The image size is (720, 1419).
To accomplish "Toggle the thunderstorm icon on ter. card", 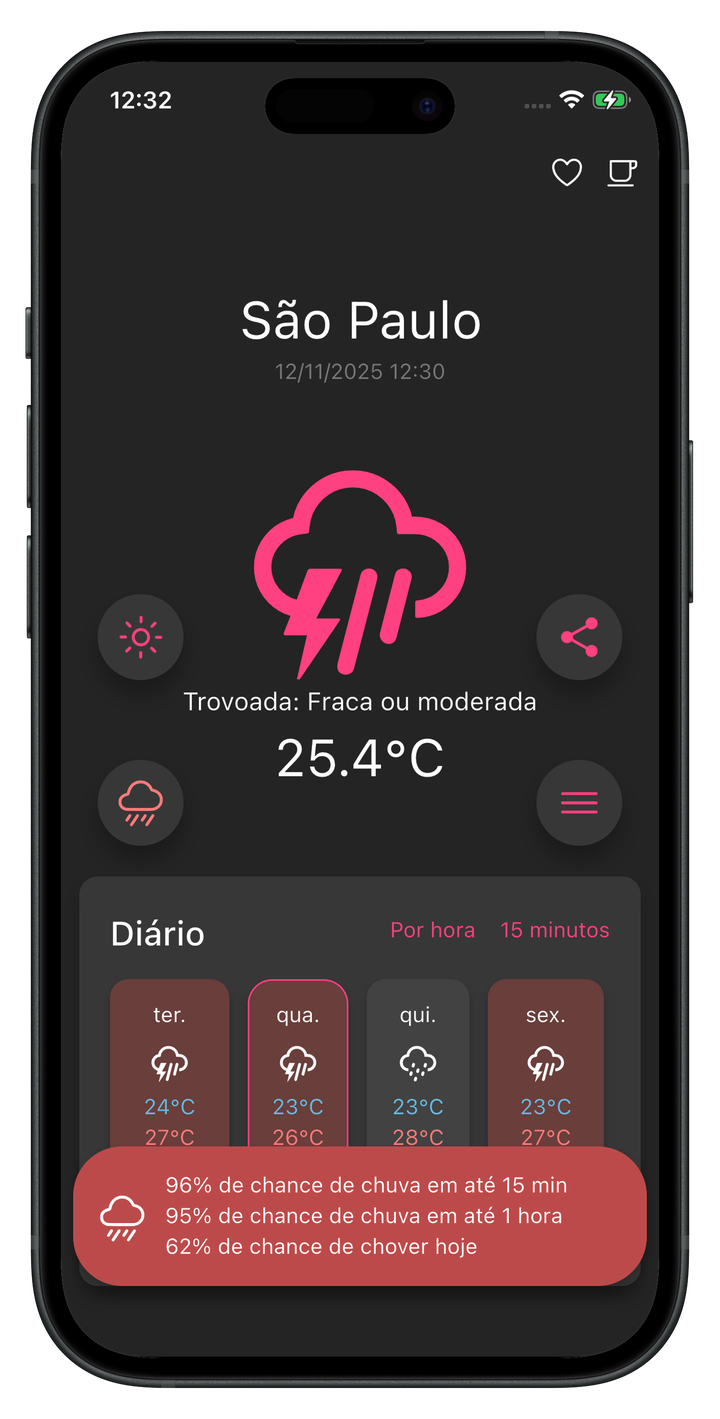I will (x=169, y=1062).
